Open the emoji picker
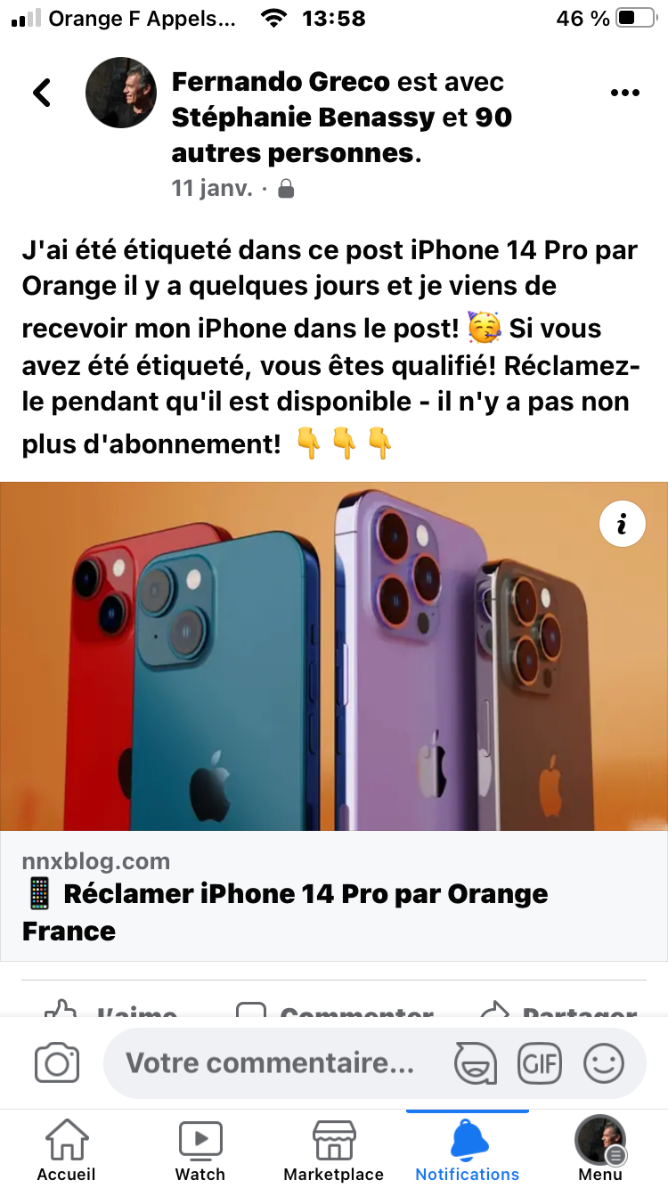668x1188 pixels. point(603,1063)
